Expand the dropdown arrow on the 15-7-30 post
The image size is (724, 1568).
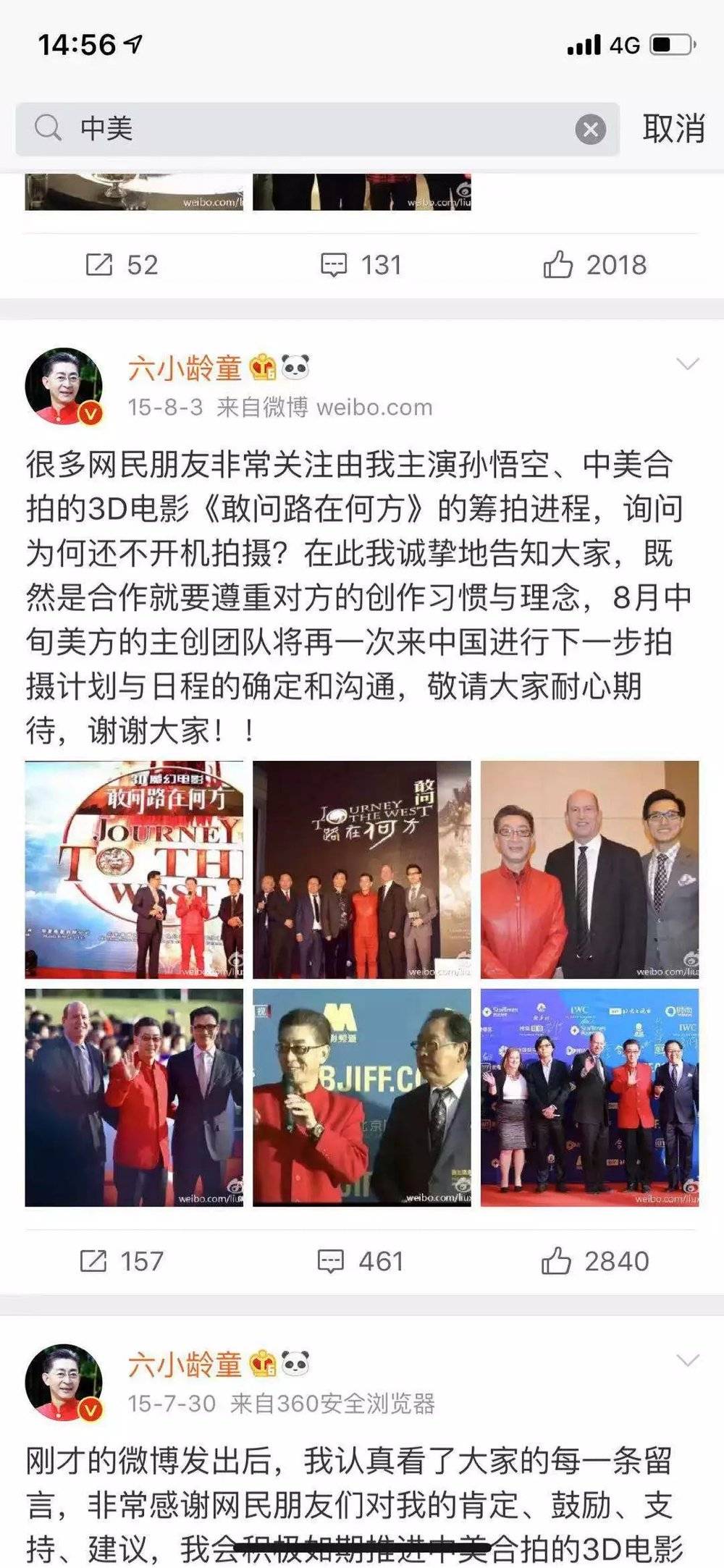coord(686,1360)
